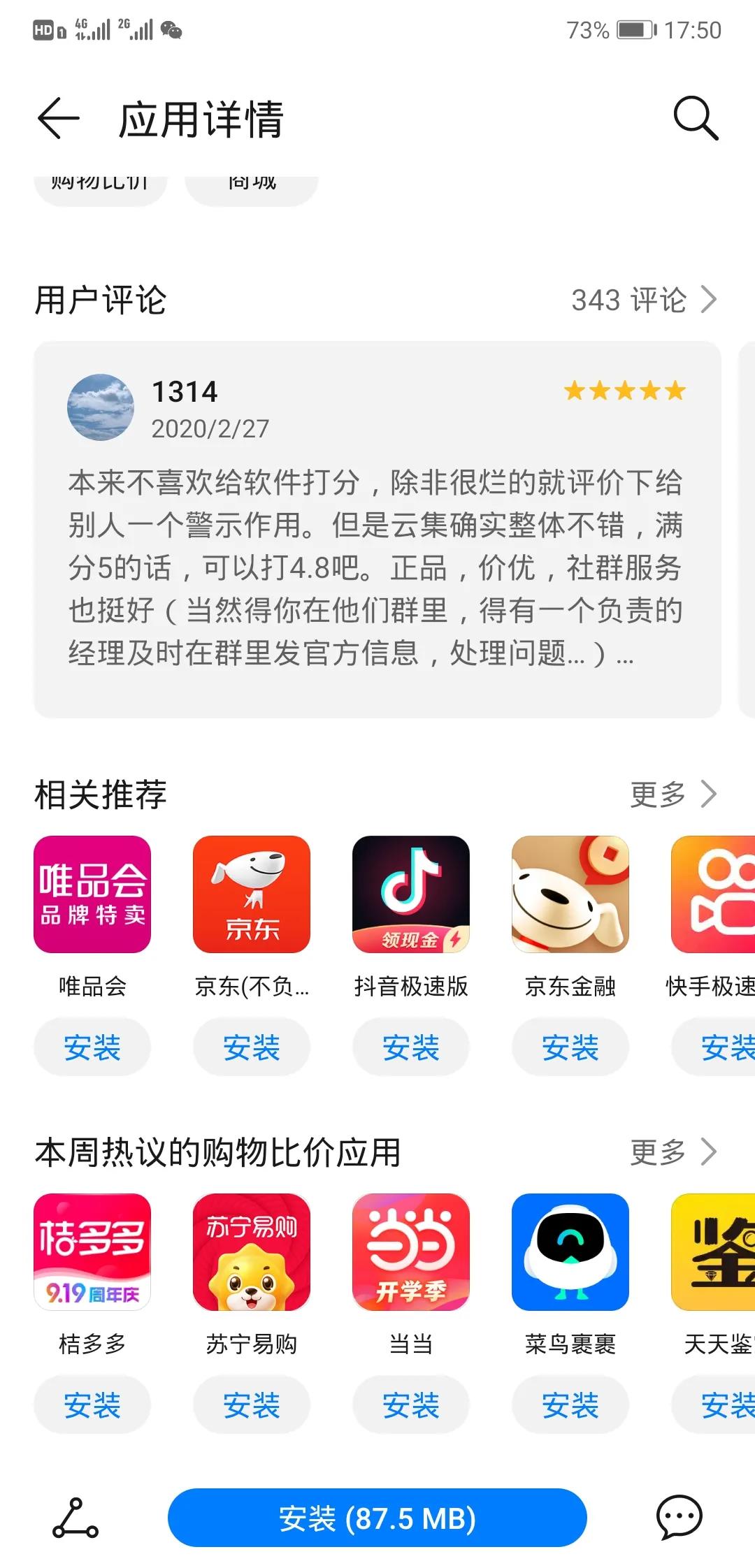This screenshot has width=755, height=1568.
Task: Open the comment bubble icon
Action: point(679,1518)
